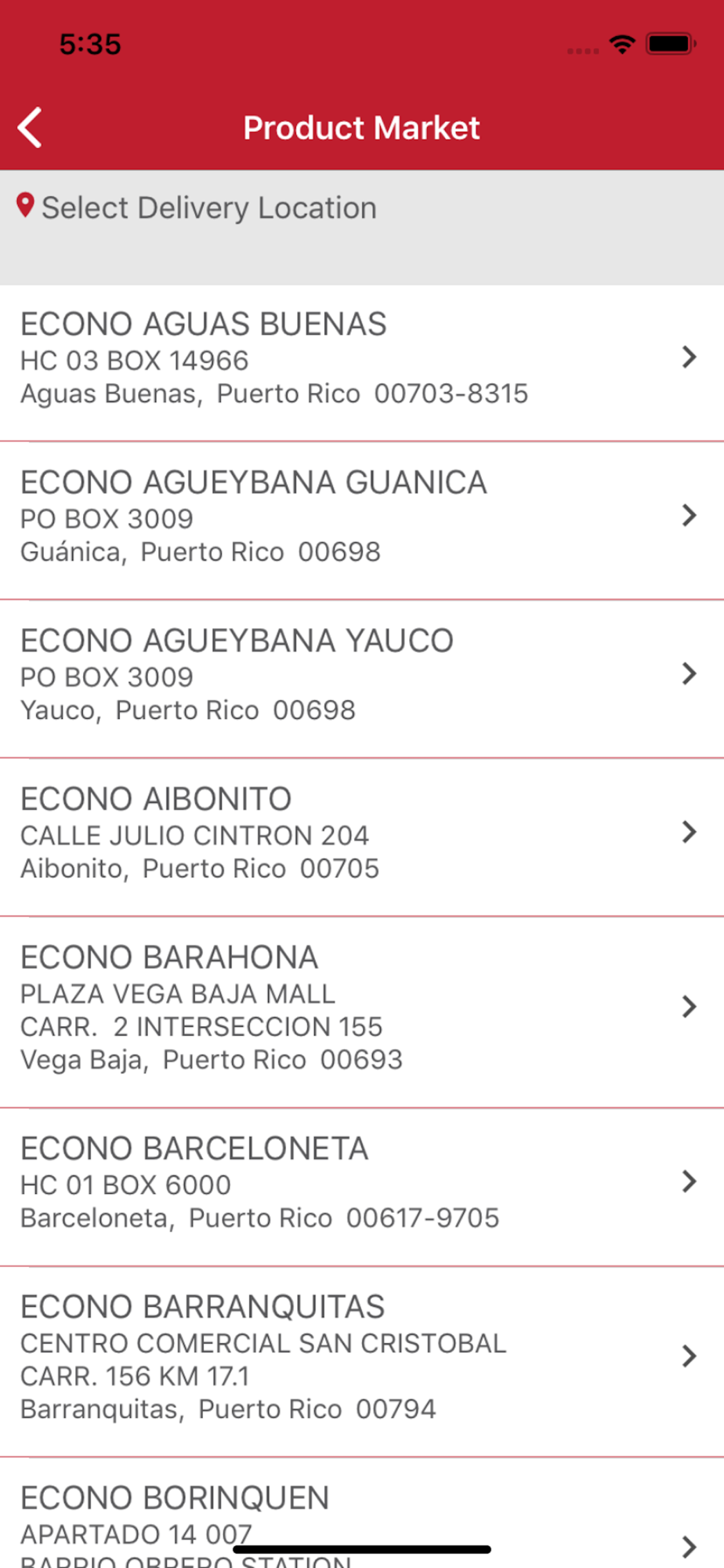This screenshot has width=724, height=1568.
Task: Select Econo Barahona in Vega Baja
Action: pos(362,1013)
